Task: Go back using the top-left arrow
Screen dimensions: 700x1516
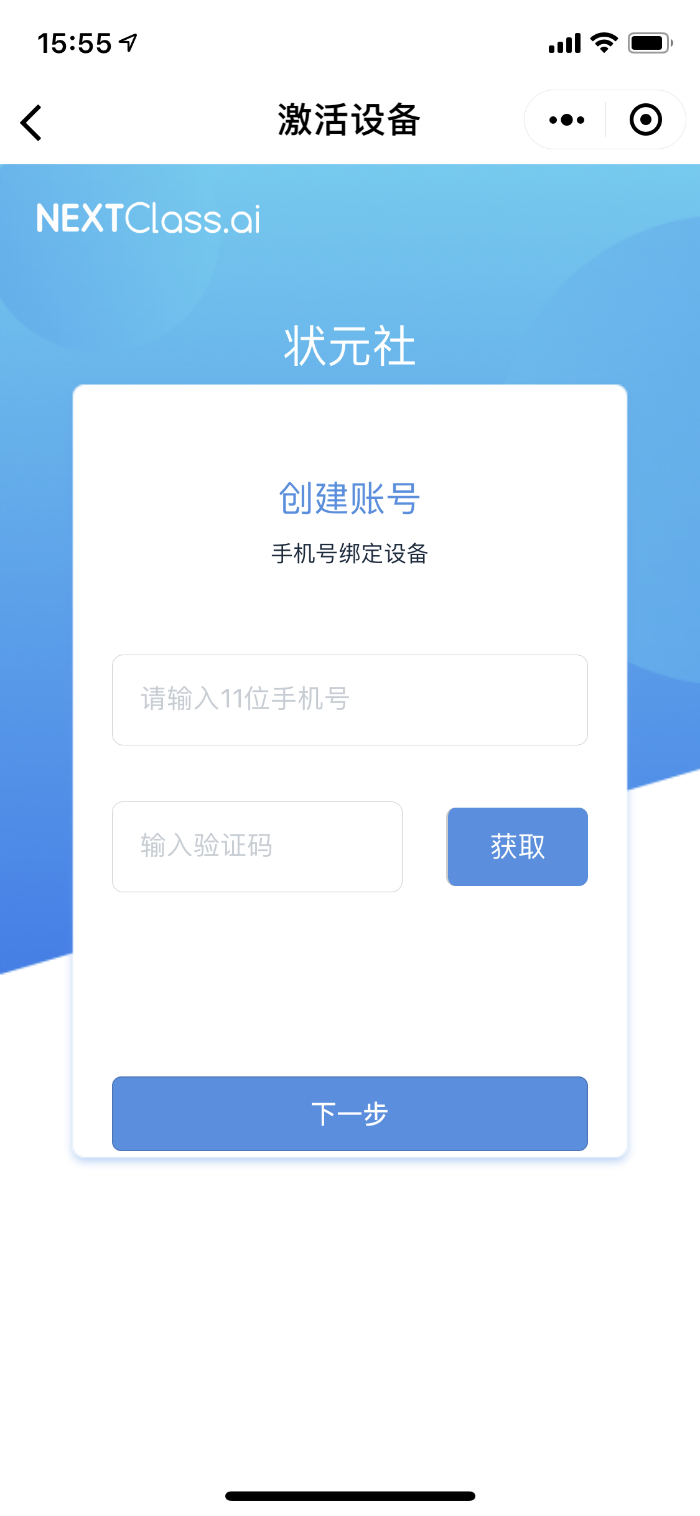Action: click(32, 122)
